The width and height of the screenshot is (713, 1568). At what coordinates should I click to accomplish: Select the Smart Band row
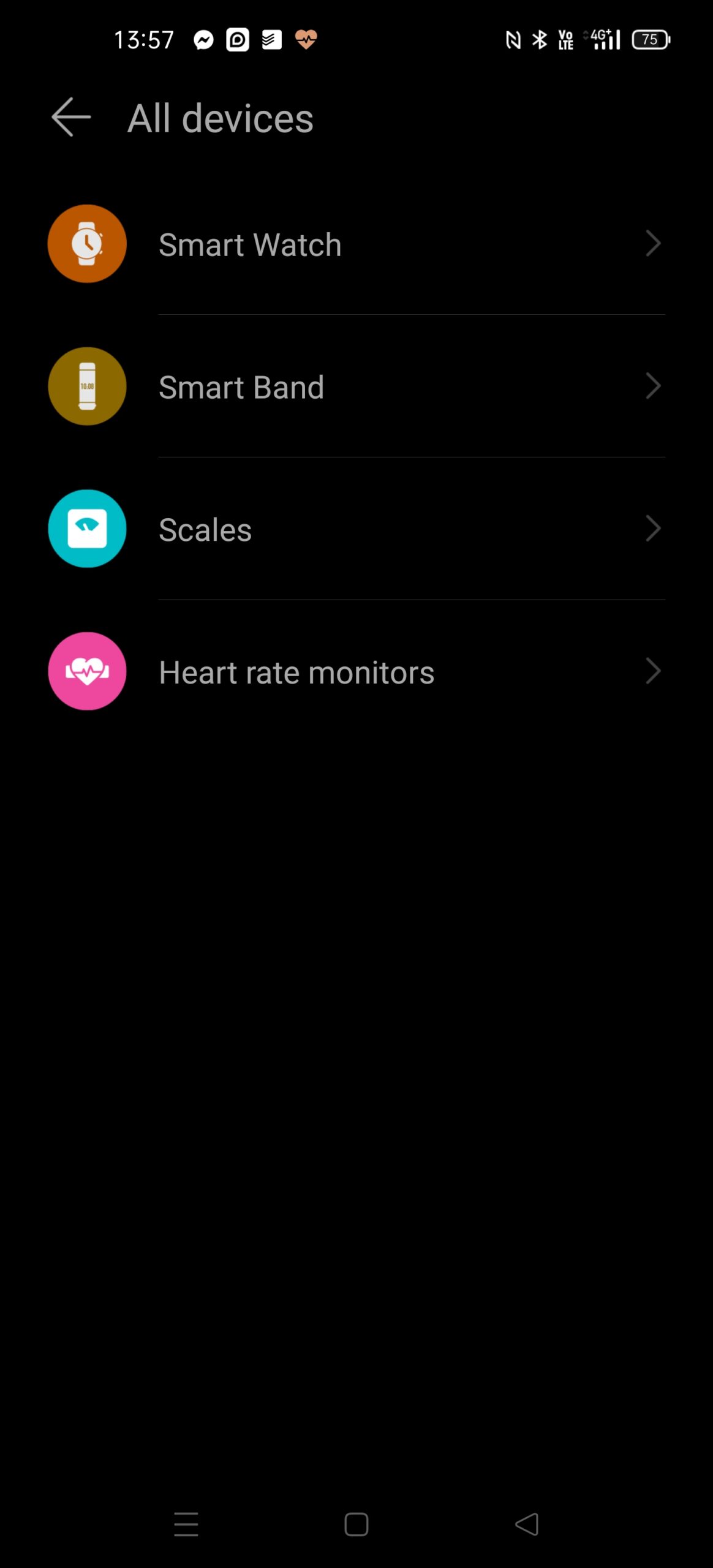(x=356, y=386)
